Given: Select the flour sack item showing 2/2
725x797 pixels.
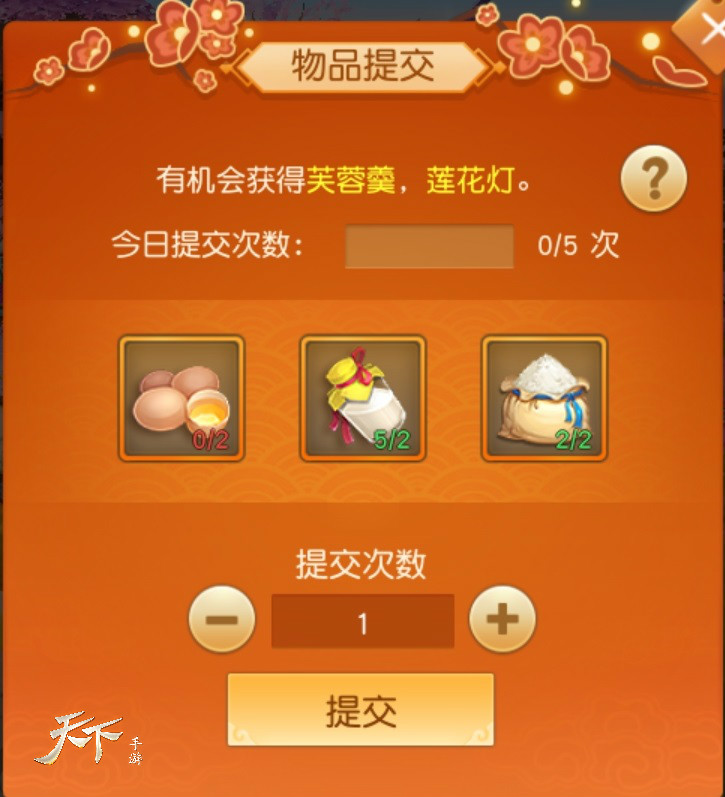Looking at the screenshot, I should pos(543,398).
